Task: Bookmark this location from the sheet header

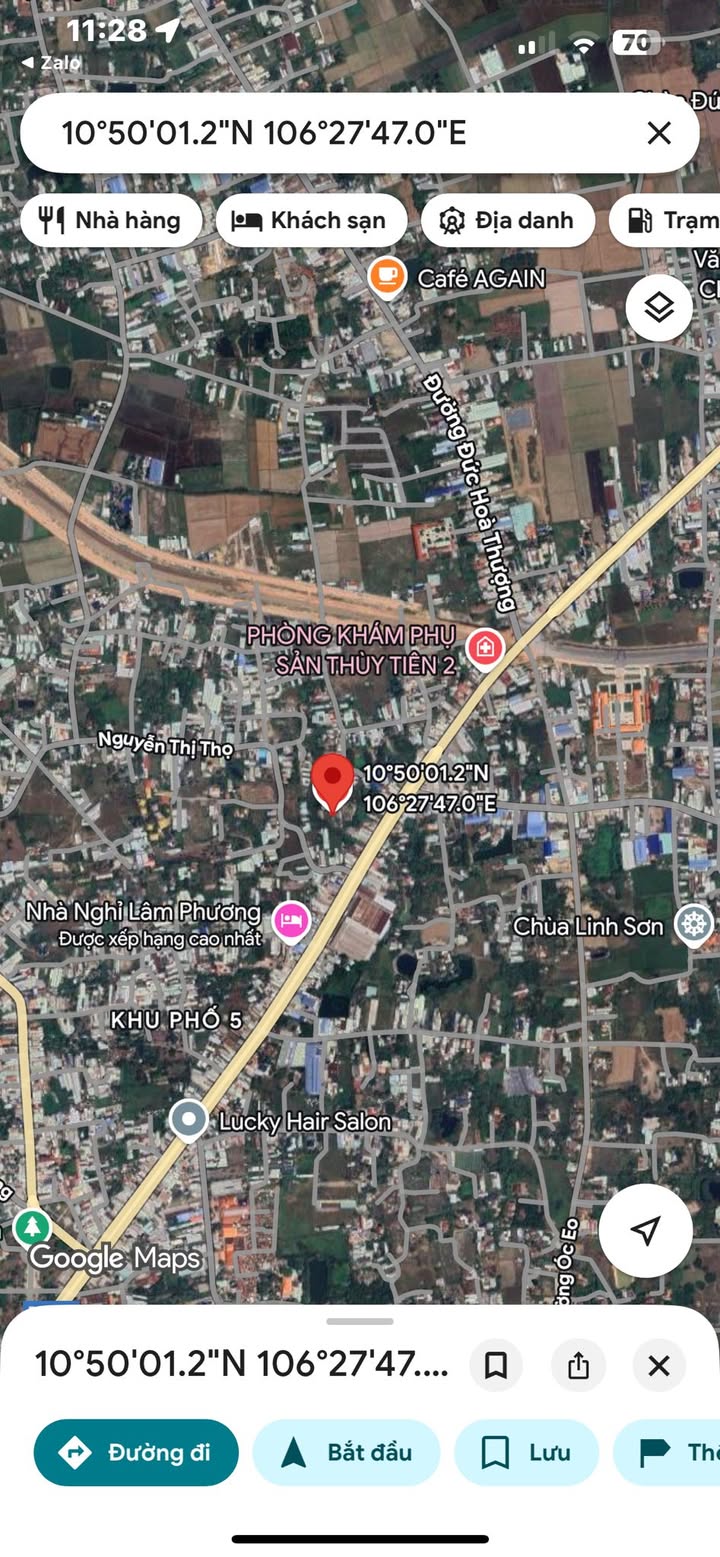Action: (x=496, y=1365)
